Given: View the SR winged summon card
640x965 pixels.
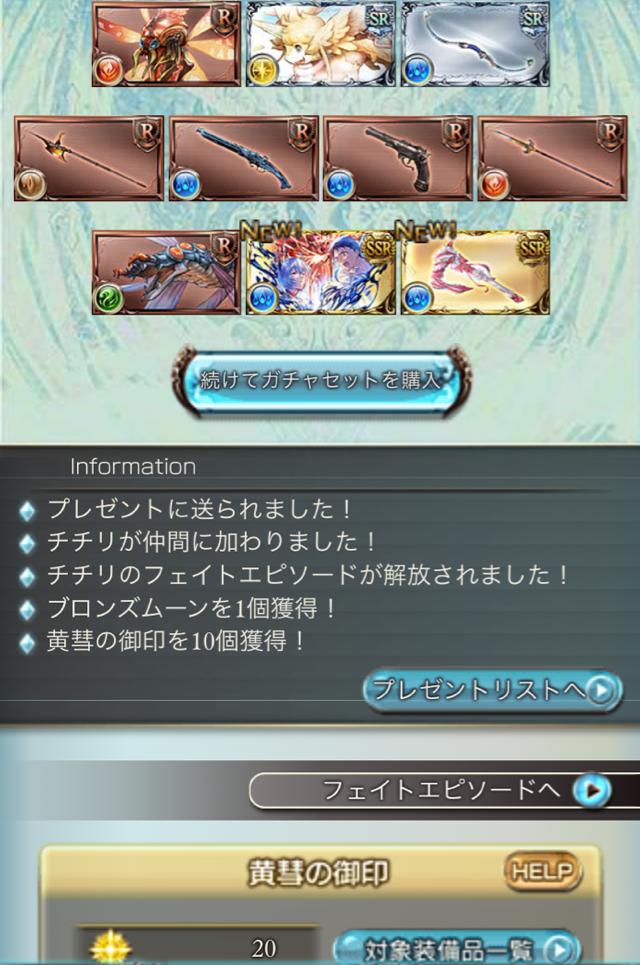Looking at the screenshot, I should tap(320, 44).
